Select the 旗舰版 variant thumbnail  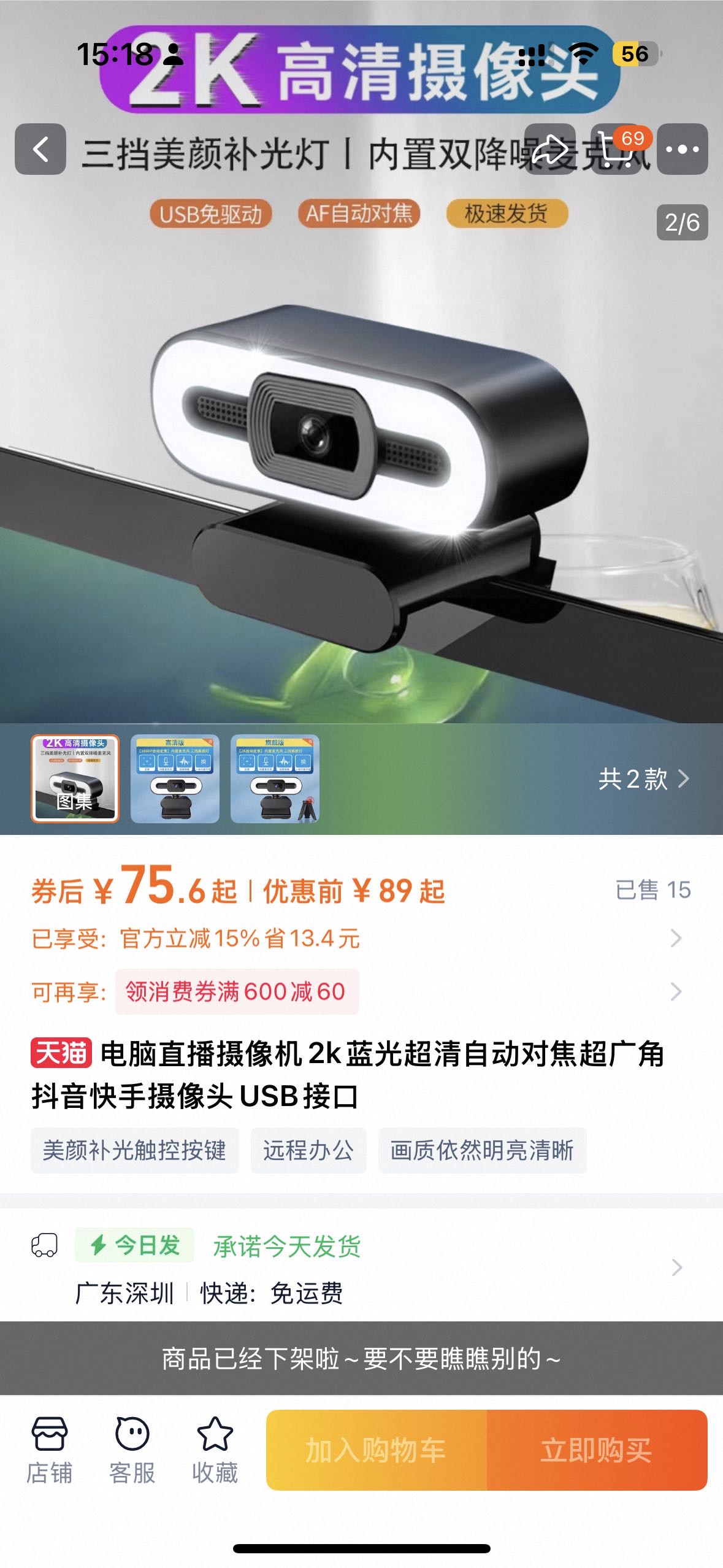point(275,778)
